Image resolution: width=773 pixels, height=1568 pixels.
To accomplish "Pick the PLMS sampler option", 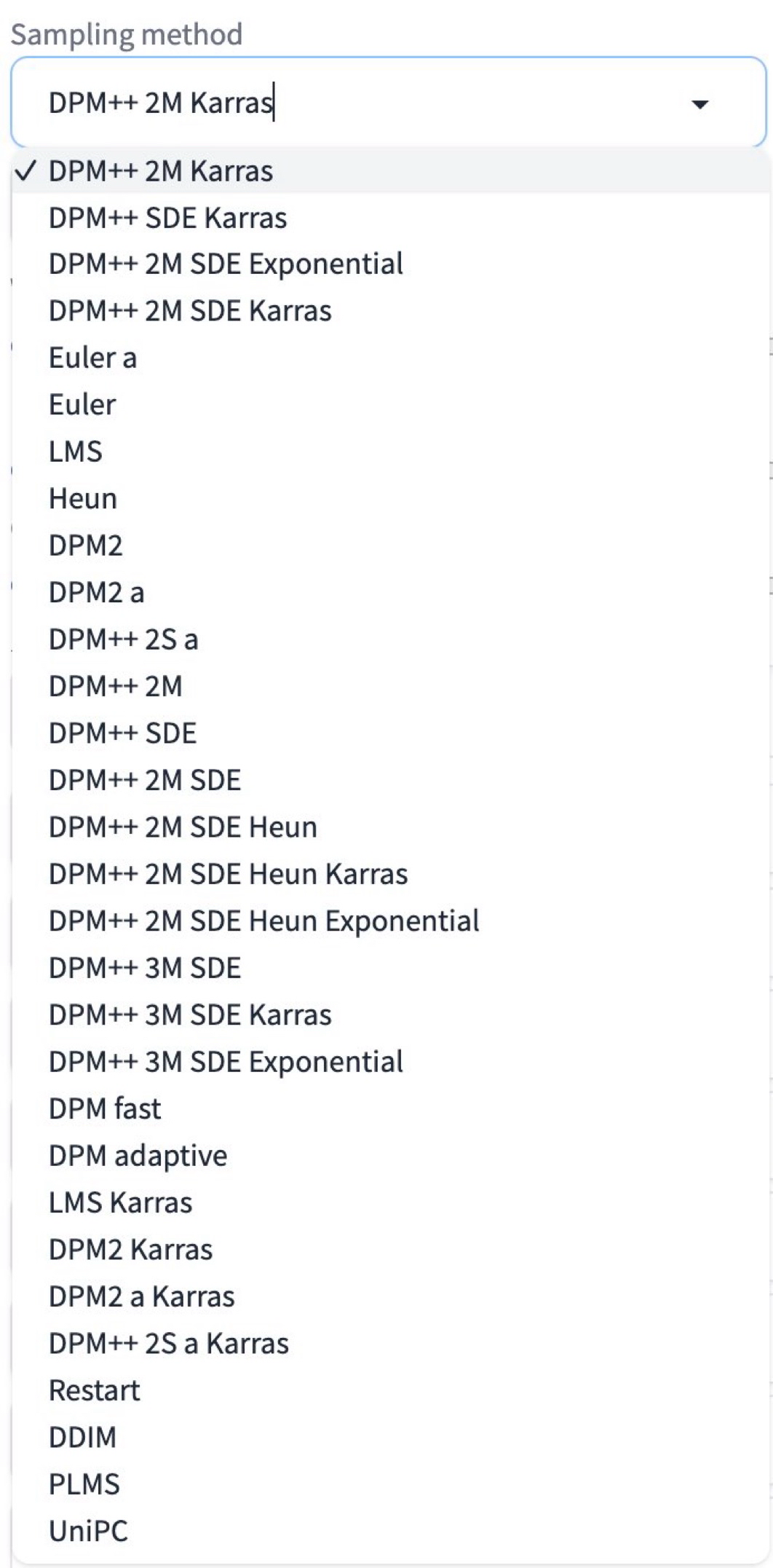I will [x=84, y=1484].
